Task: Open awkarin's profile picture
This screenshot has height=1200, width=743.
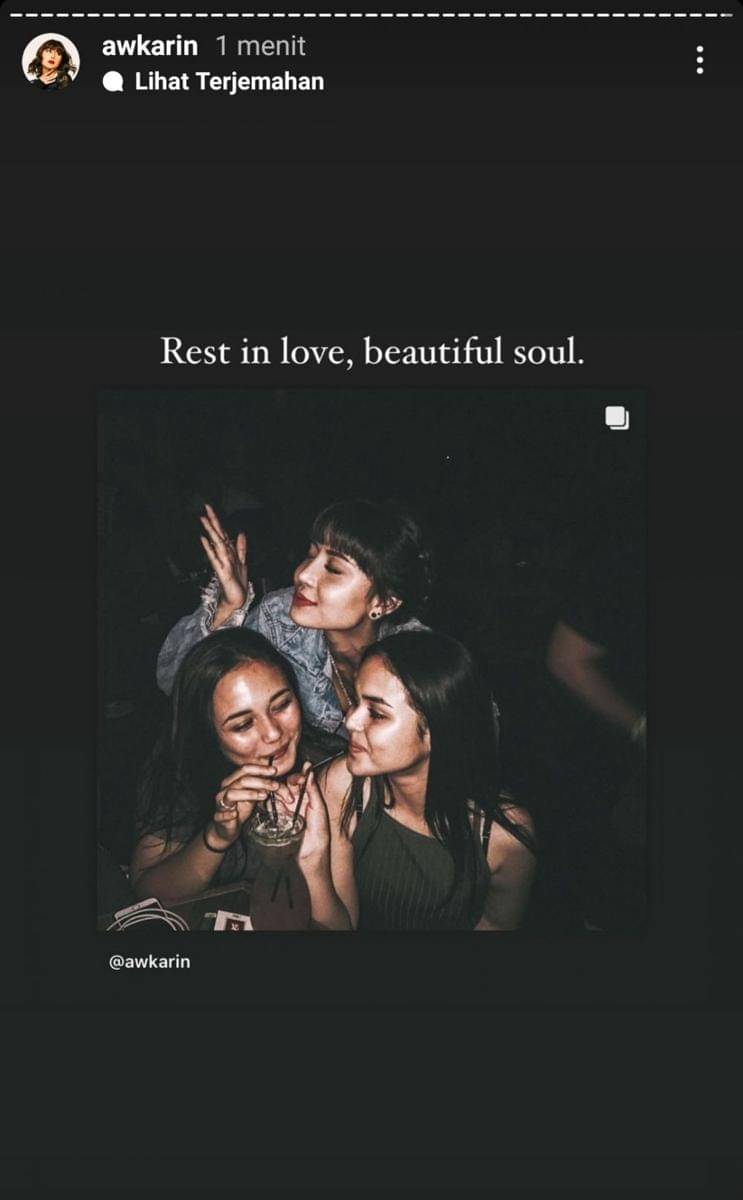Action: [50, 62]
